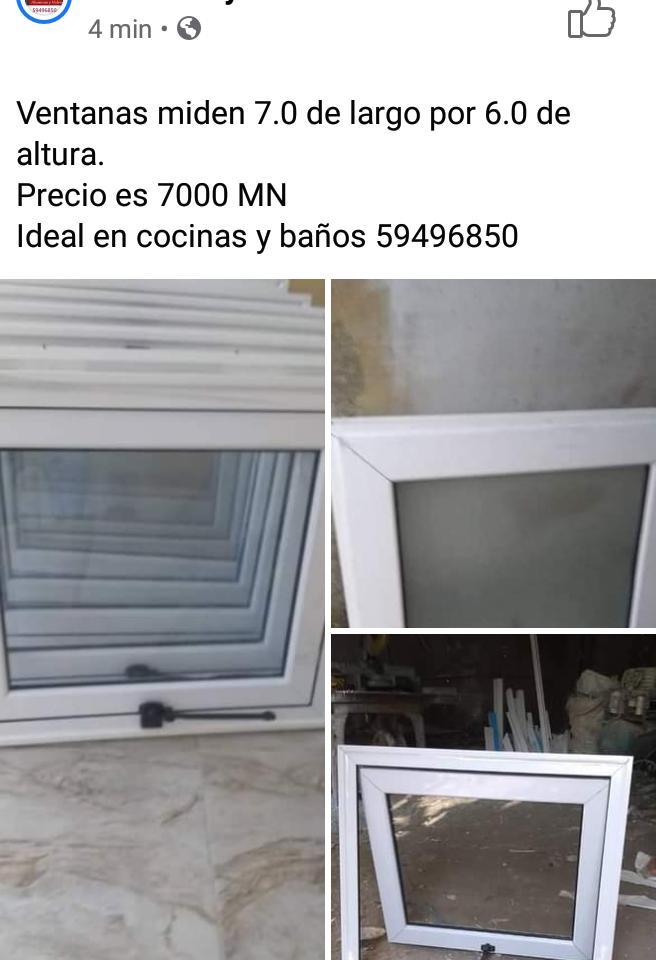View the close-up photo of the window frame corner
656x960 pixels.
(x=493, y=453)
